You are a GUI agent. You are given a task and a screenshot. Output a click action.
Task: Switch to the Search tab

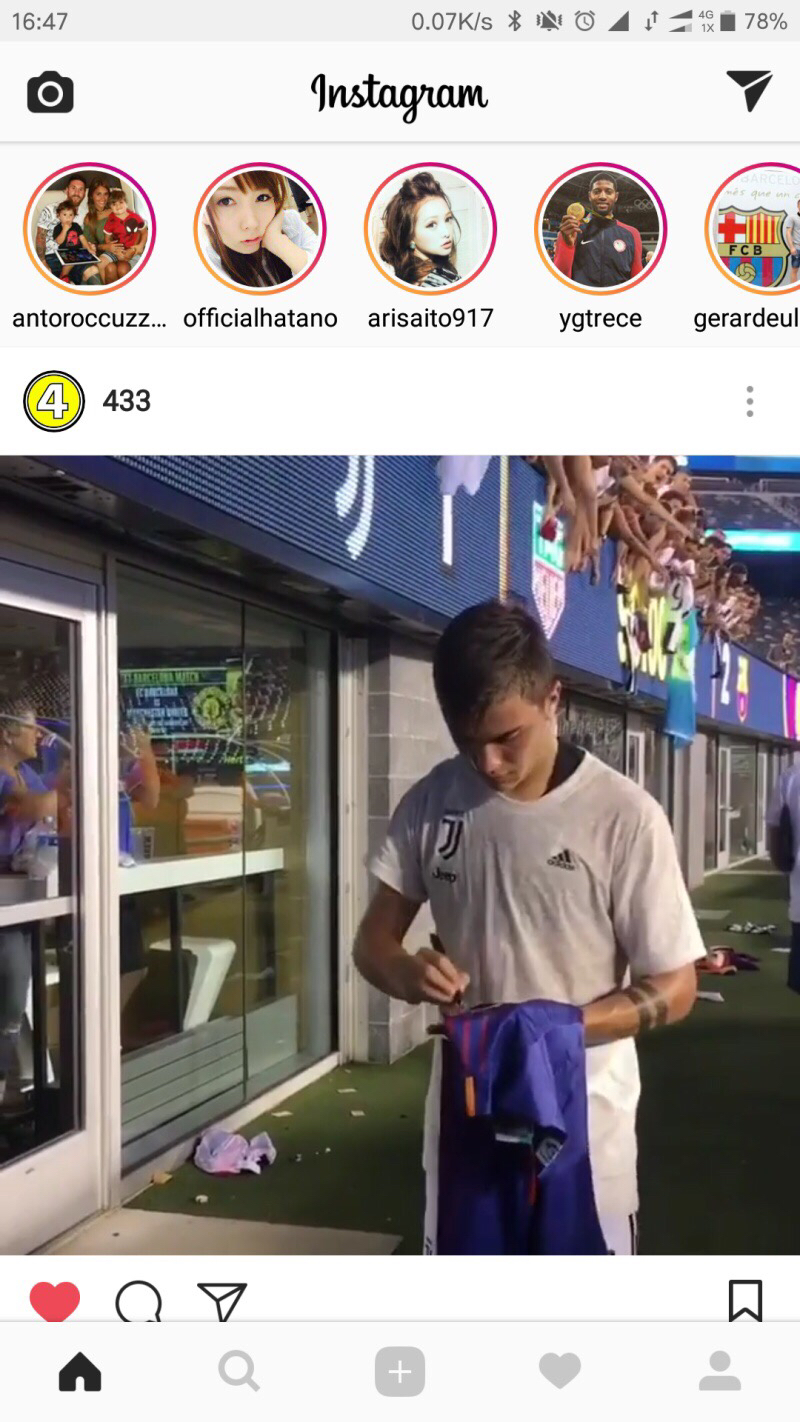(239, 1371)
